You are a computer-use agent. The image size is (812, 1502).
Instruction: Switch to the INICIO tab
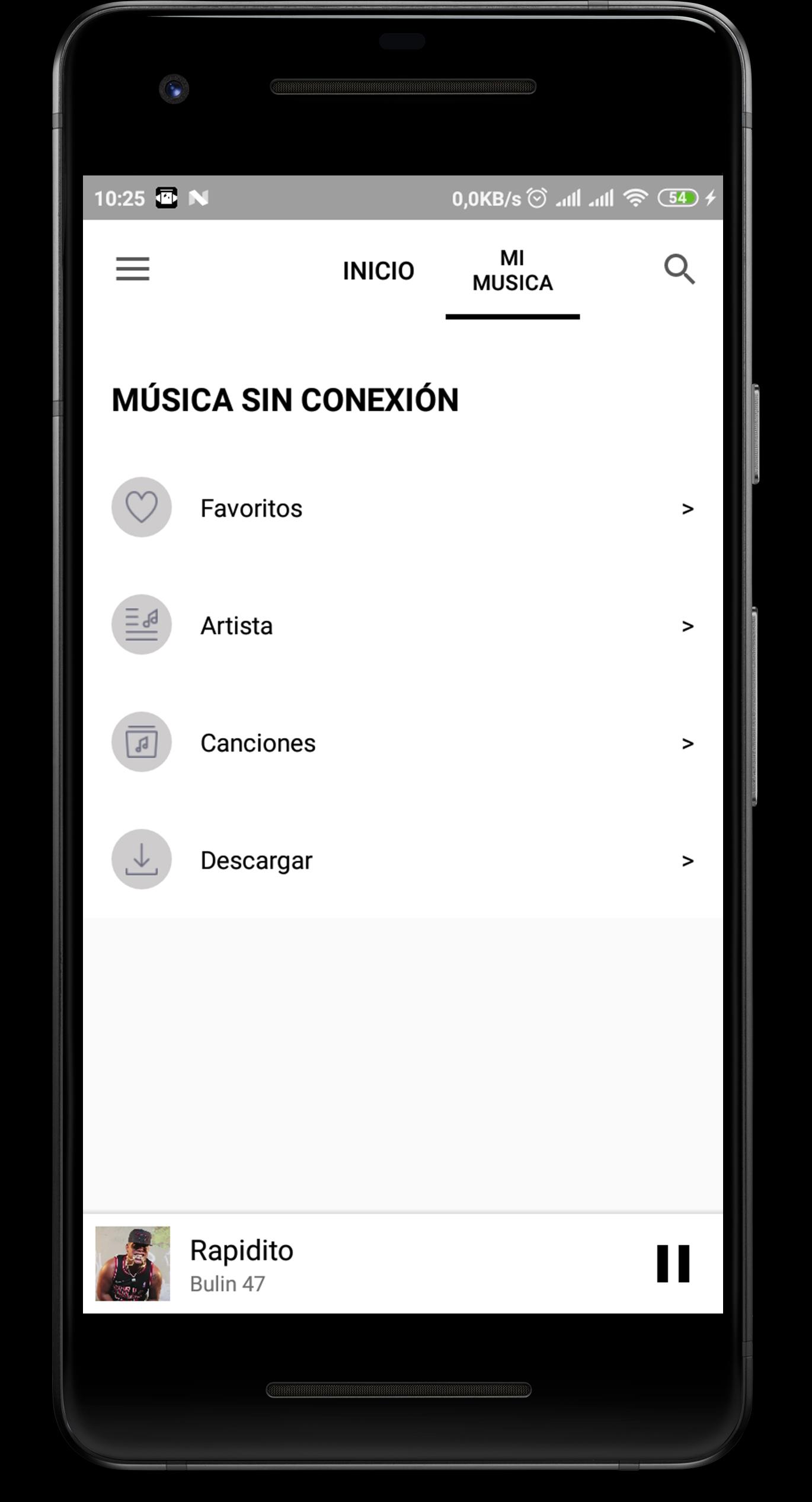[378, 271]
